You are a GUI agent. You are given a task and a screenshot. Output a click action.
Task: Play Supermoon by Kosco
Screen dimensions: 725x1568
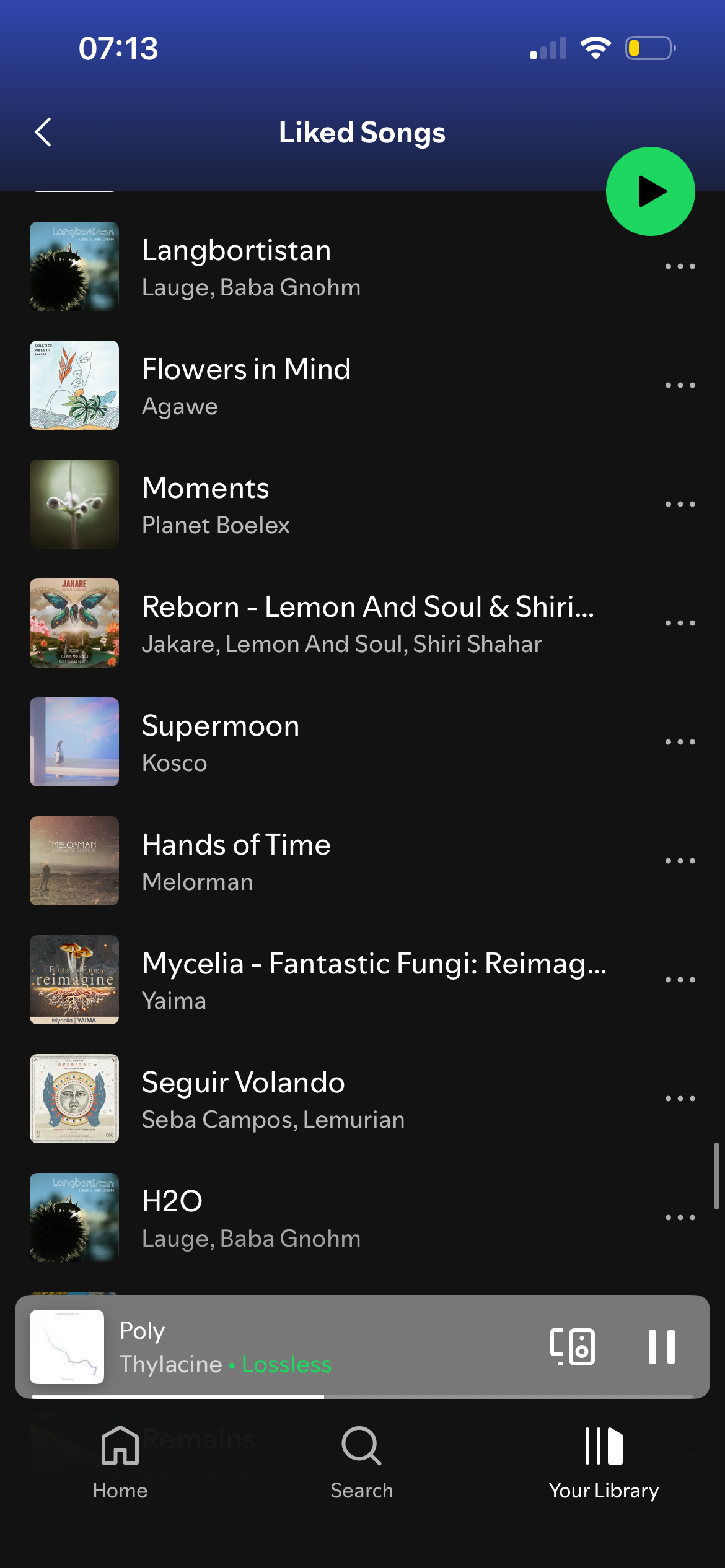coord(310,742)
